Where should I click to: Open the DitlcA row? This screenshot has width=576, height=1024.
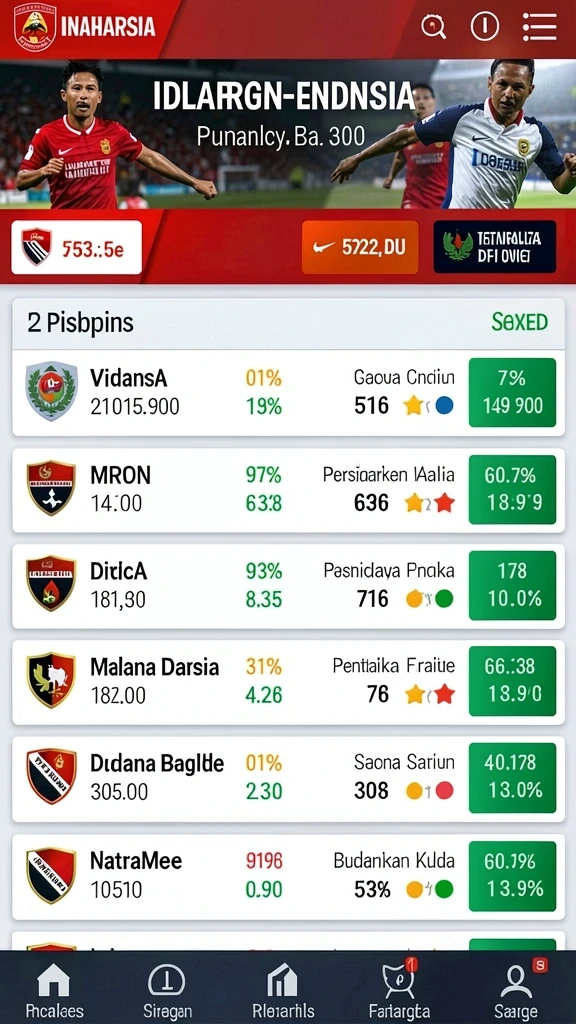click(288, 586)
